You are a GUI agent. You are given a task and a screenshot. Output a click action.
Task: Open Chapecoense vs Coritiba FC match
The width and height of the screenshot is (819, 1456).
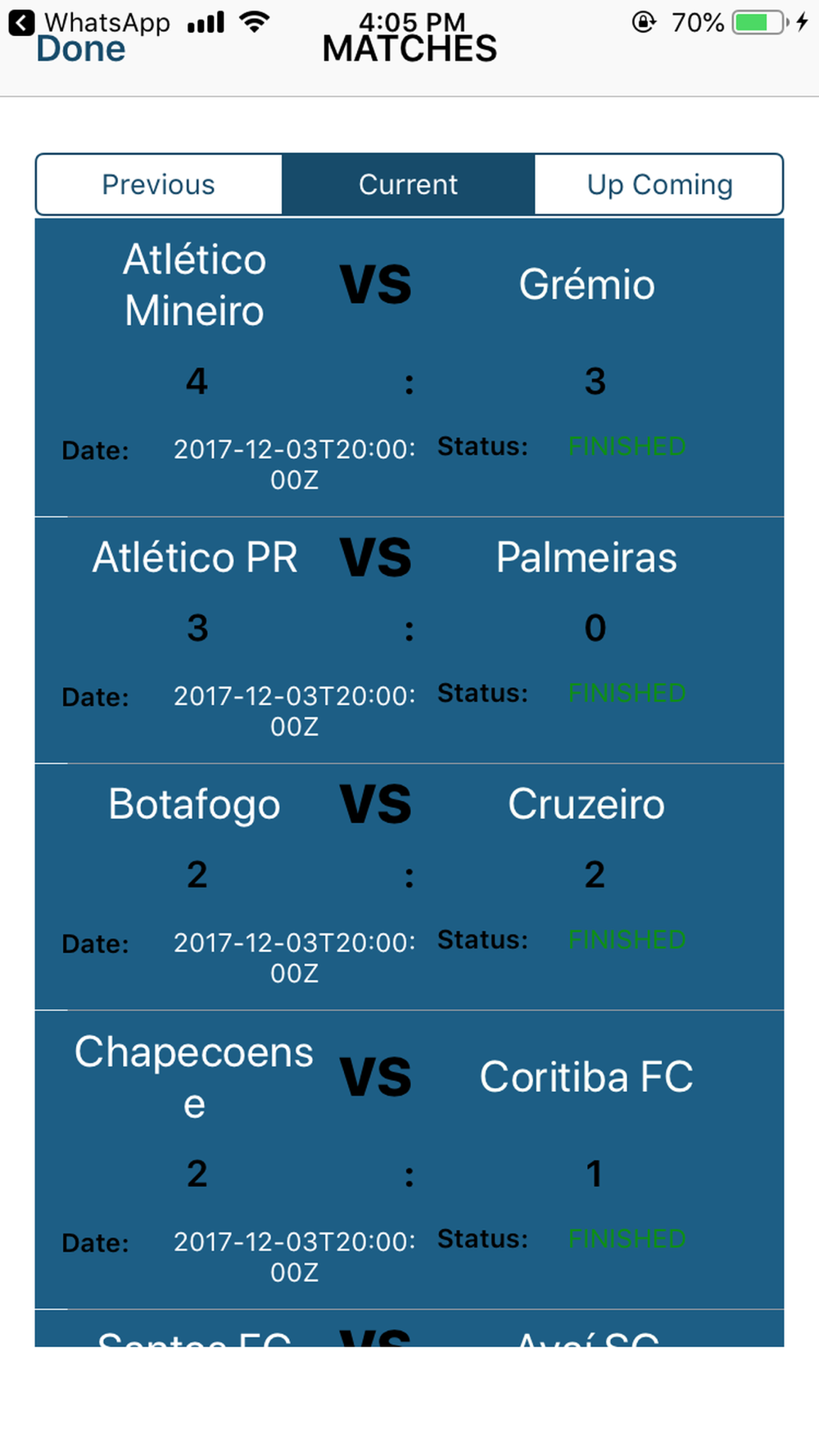pyautogui.click(x=409, y=1160)
